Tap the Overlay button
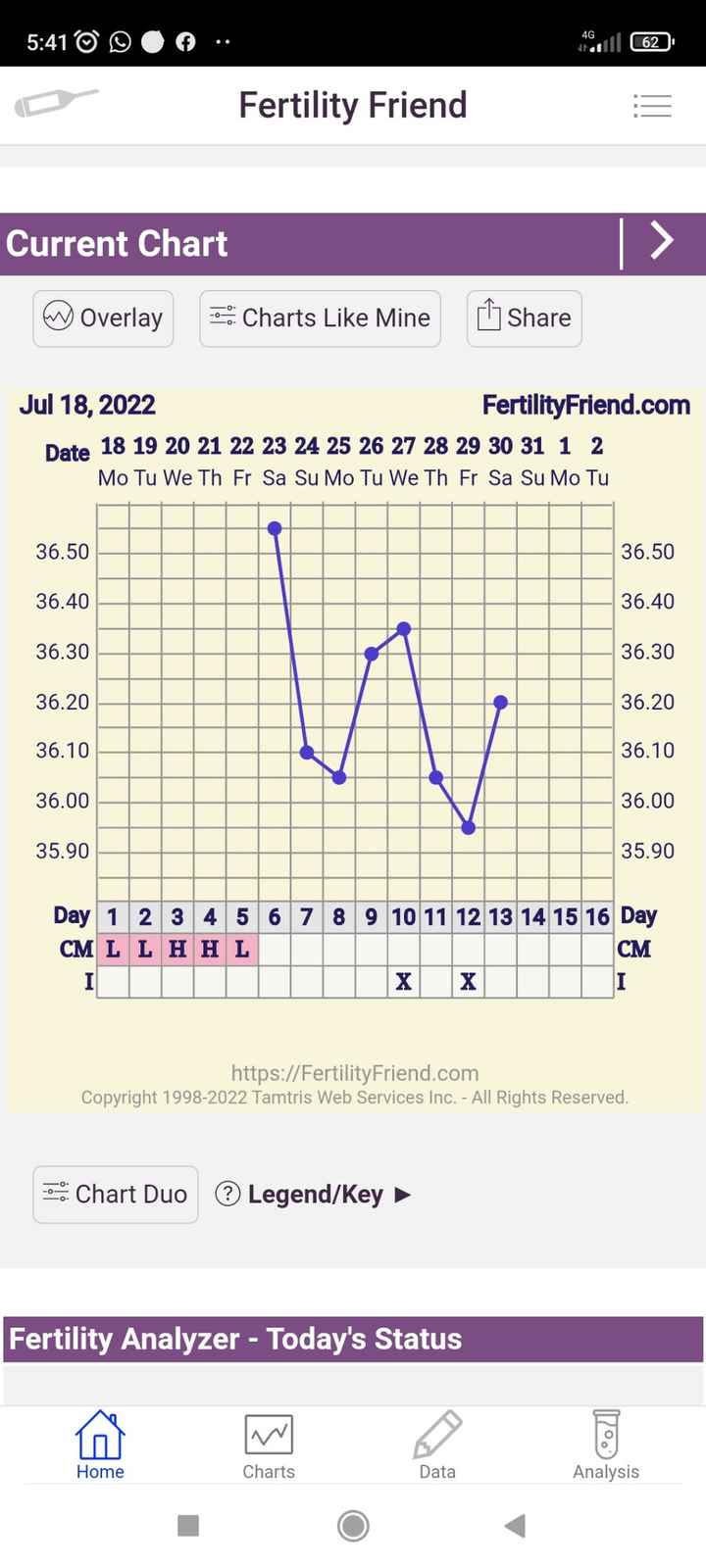706x1568 pixels. point(103,318)
